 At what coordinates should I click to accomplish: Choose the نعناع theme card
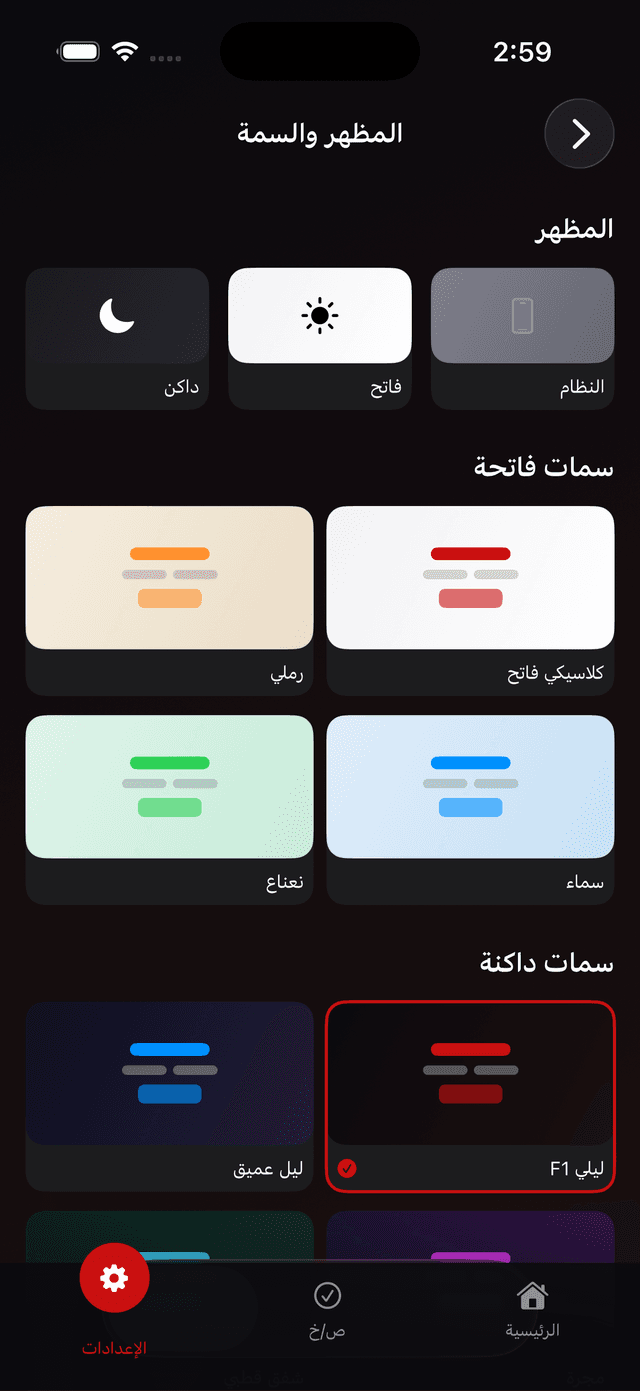tap(169, 808)
